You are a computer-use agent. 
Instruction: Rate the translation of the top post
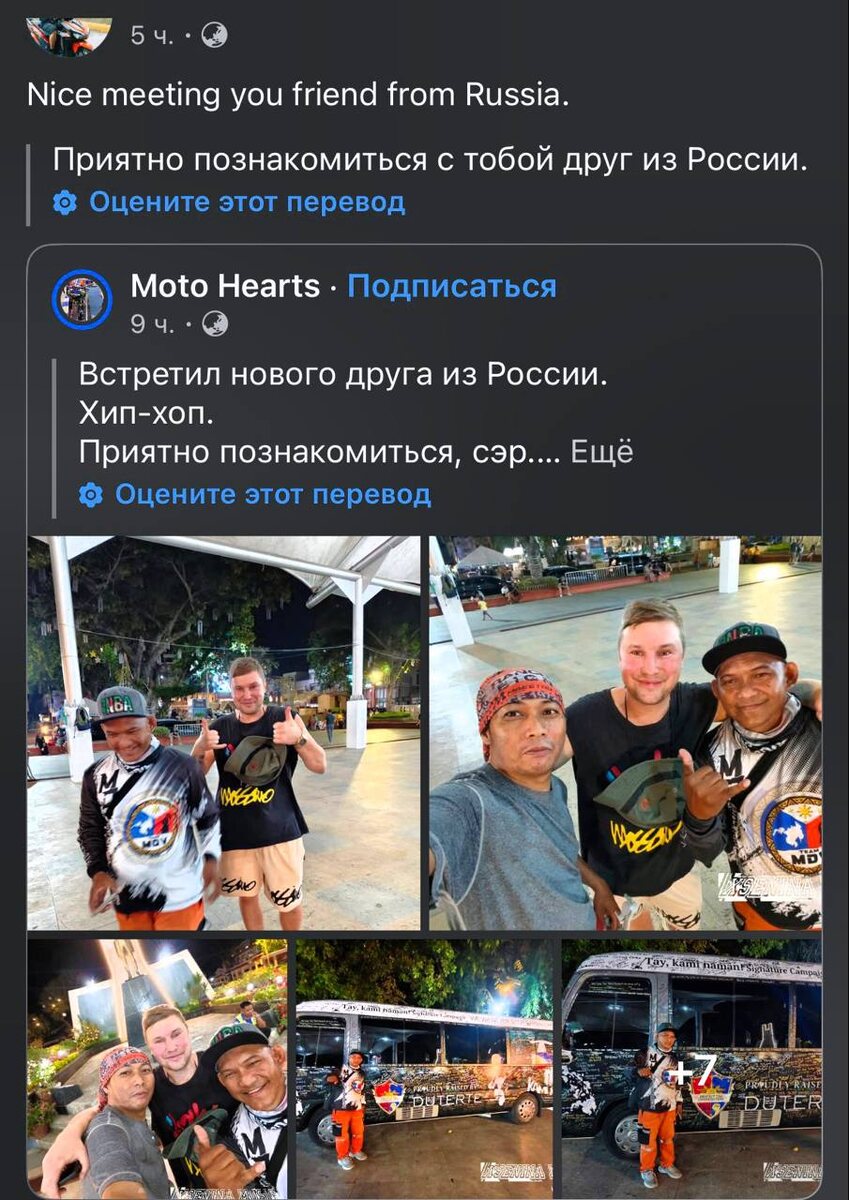coord(246,202)
